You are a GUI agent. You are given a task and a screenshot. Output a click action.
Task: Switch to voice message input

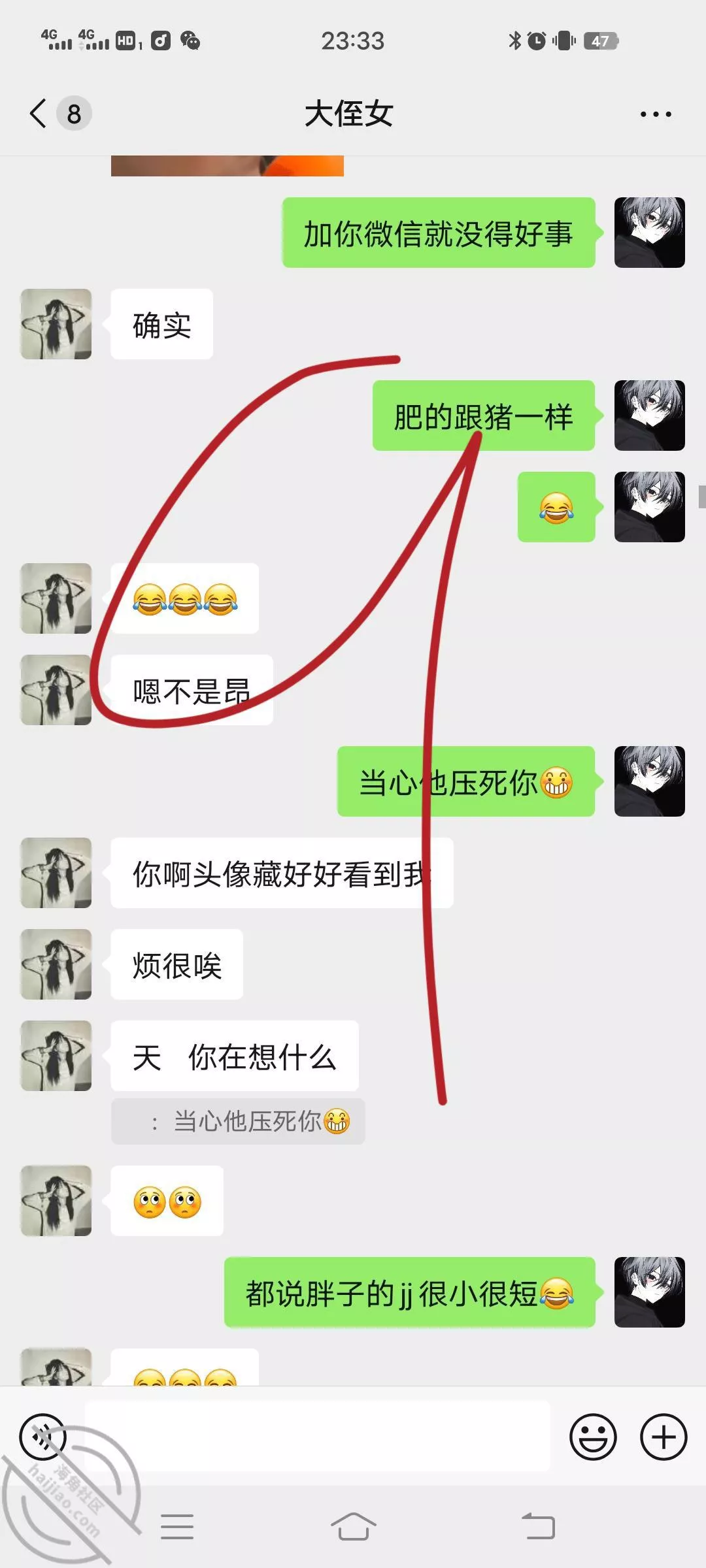point(43,1437)
